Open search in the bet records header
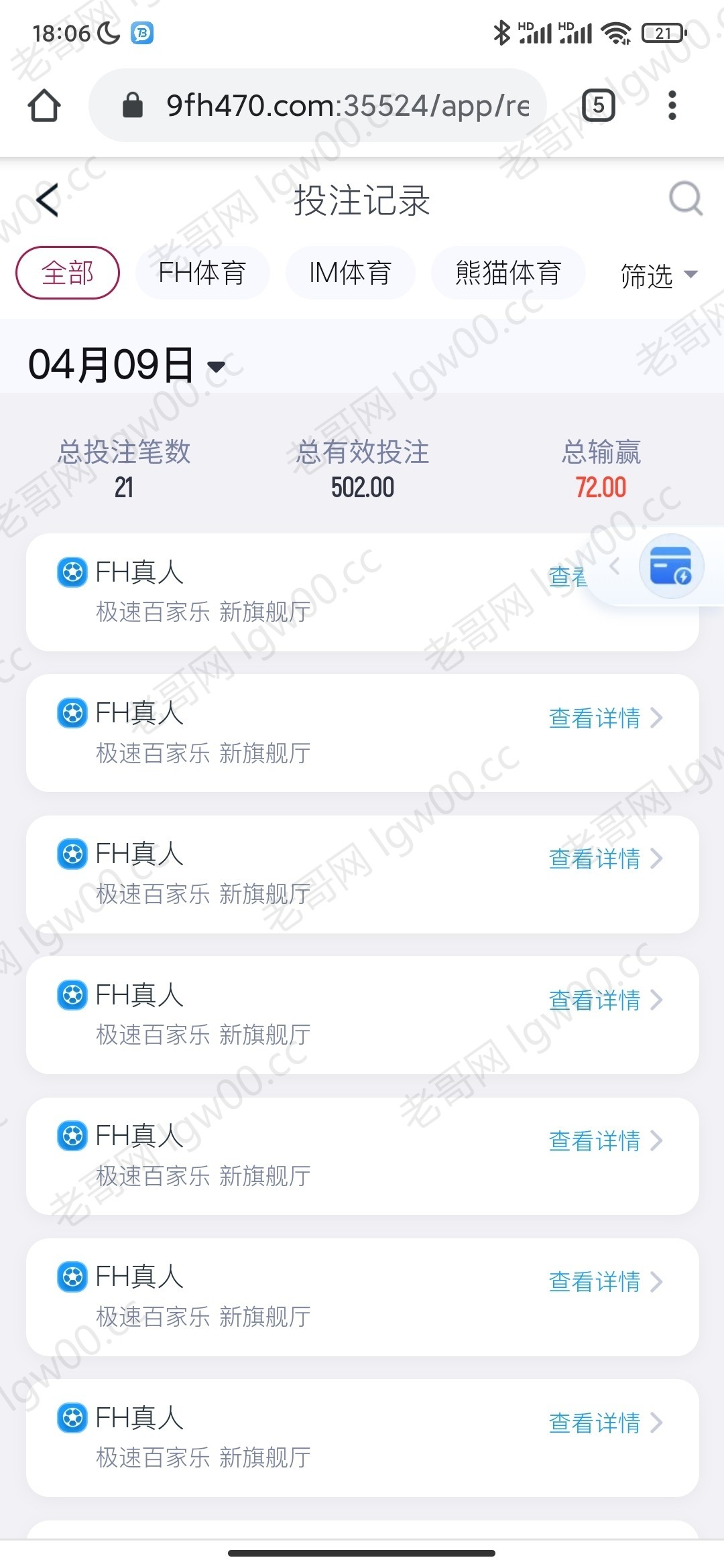724x1568 pixels. click(x=686, y=199)
